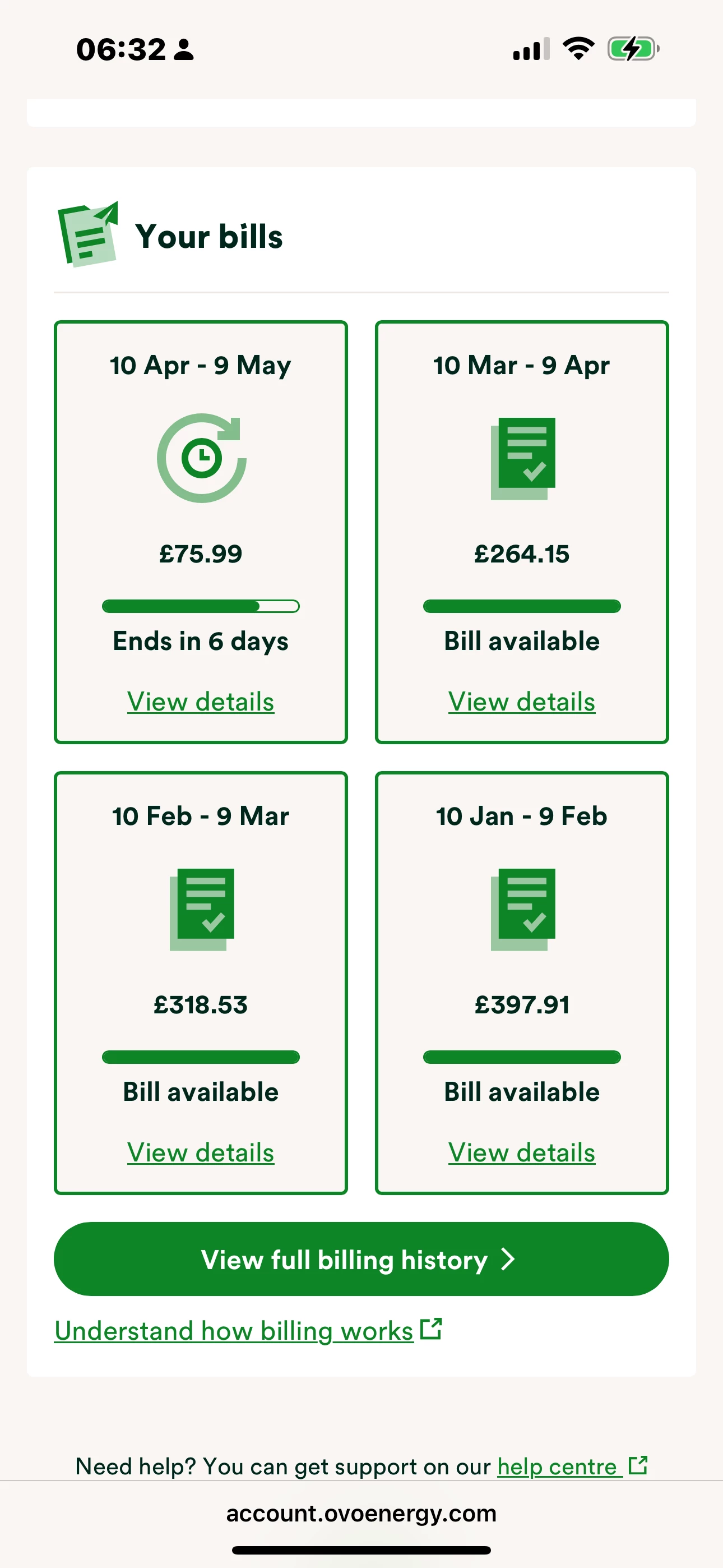The width and height of the screenshot is (723, 1568).
Task: Show details for 10 Feb - 9 Mar bill
Action: [x=201, y=1152]
